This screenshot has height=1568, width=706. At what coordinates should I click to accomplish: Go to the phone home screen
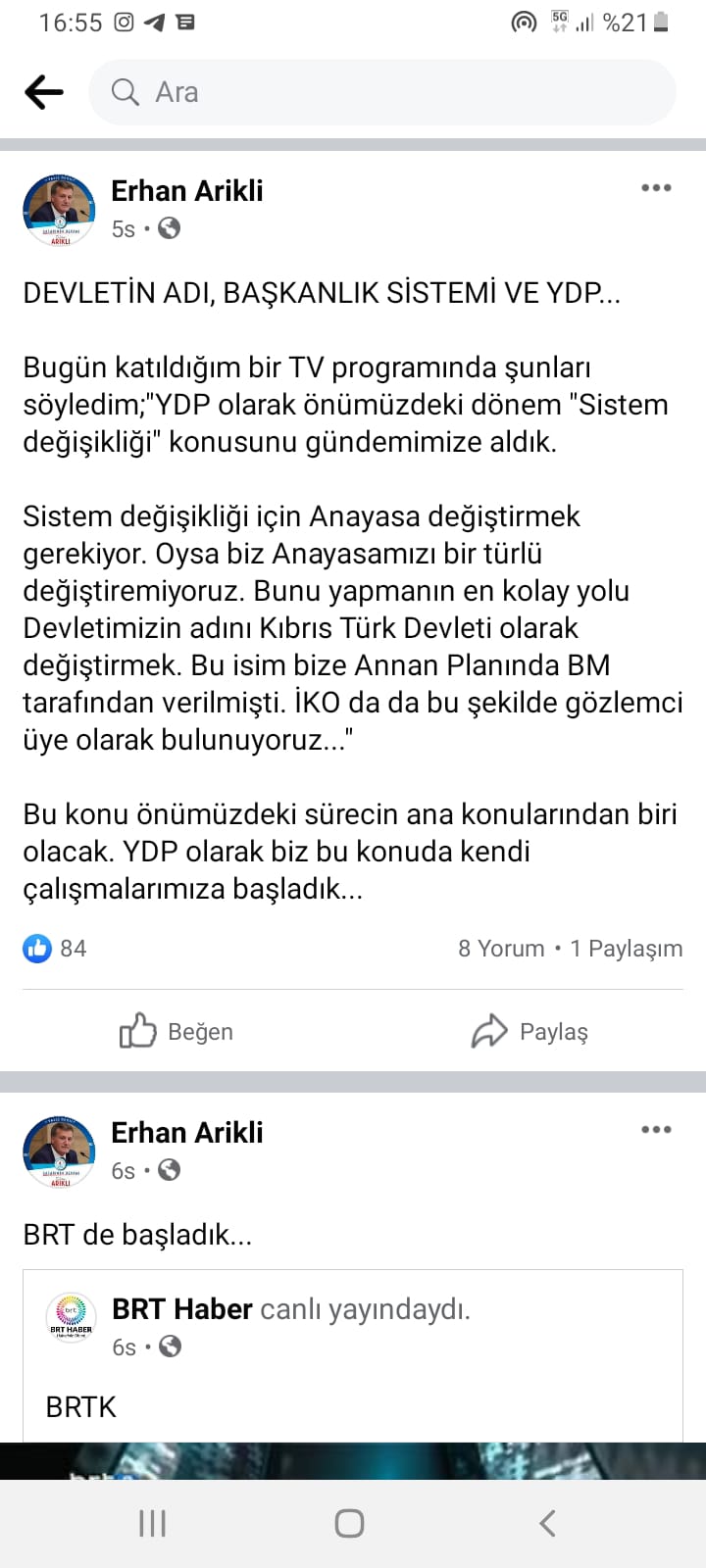(x=350, y=1523)
